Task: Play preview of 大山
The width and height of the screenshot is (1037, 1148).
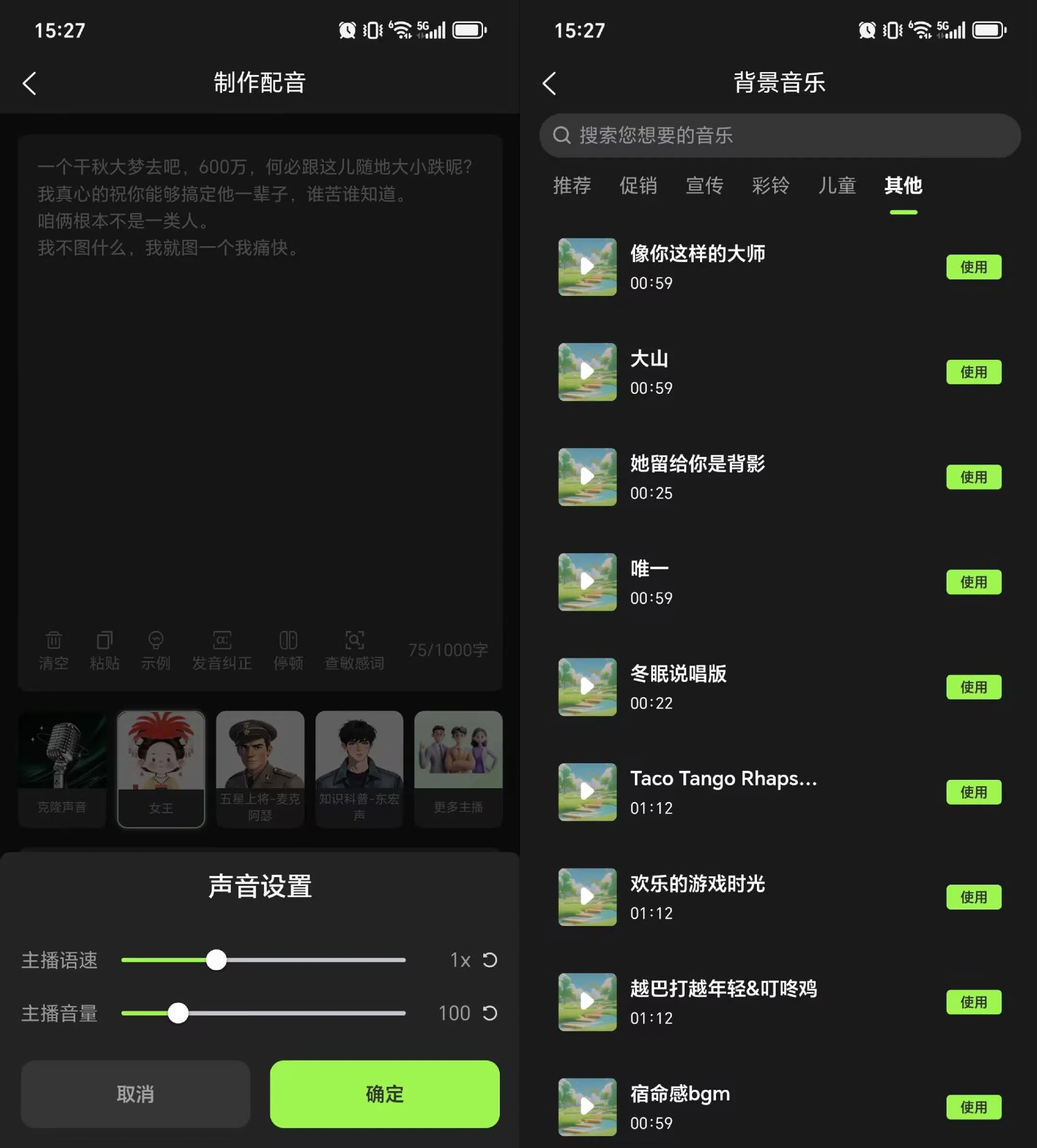Action: click(587, 372)
